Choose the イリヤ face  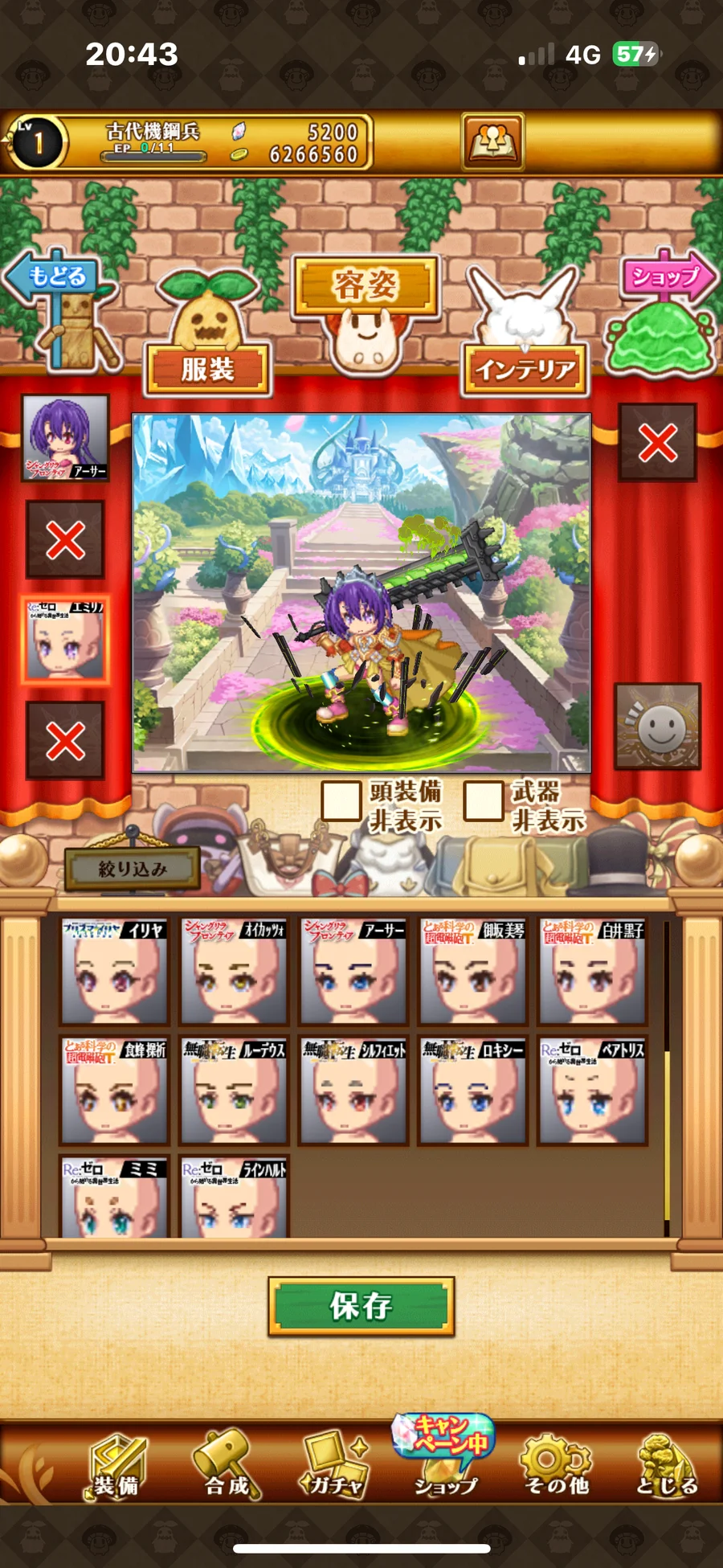click(x=114, y=972)
